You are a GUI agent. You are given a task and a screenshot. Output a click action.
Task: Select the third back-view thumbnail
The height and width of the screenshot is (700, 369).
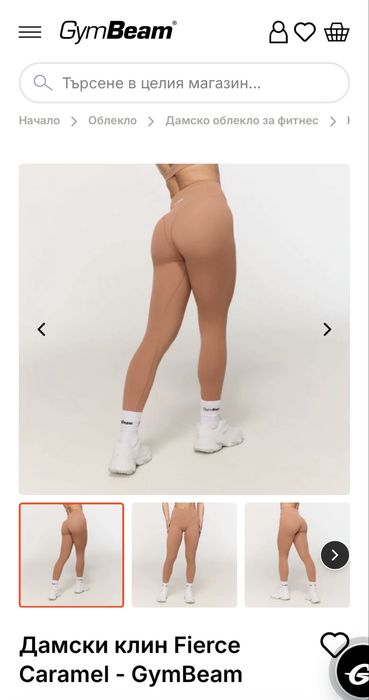[x=297, y=555]
